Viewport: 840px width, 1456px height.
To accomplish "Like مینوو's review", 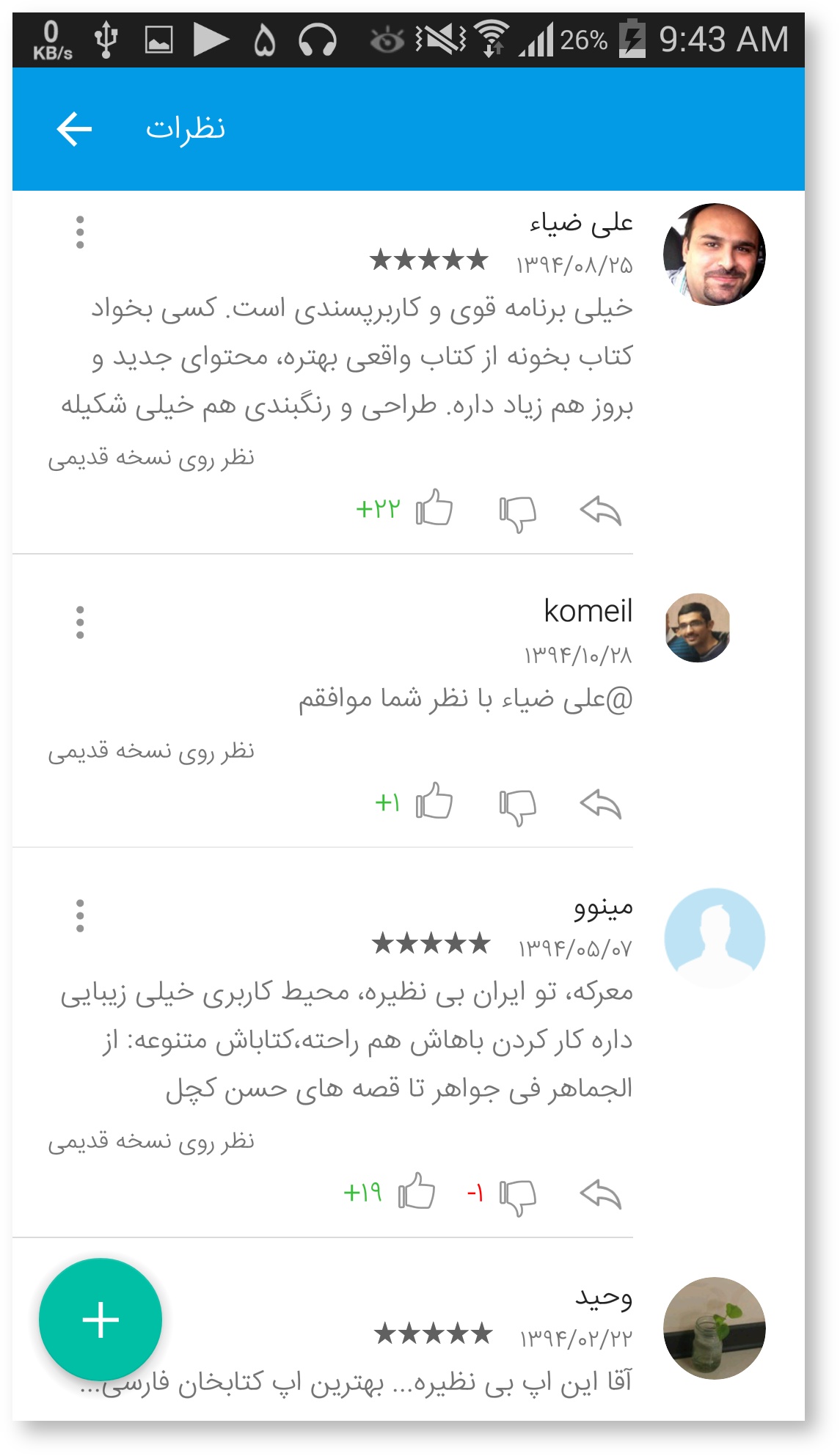I will pyautogui.click(x=416, y=1191).
